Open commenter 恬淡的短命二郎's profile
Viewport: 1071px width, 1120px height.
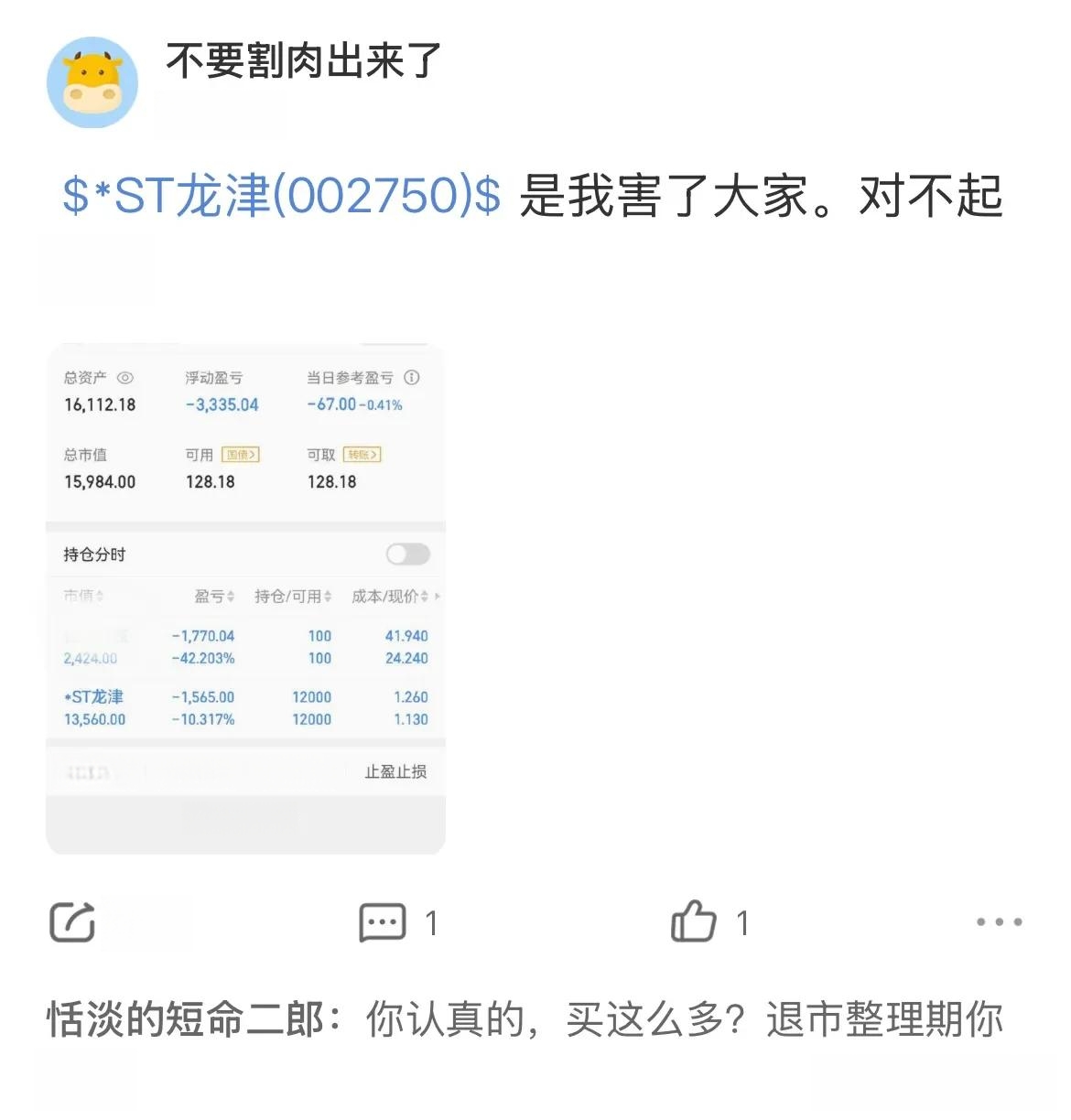point(185,1019)
